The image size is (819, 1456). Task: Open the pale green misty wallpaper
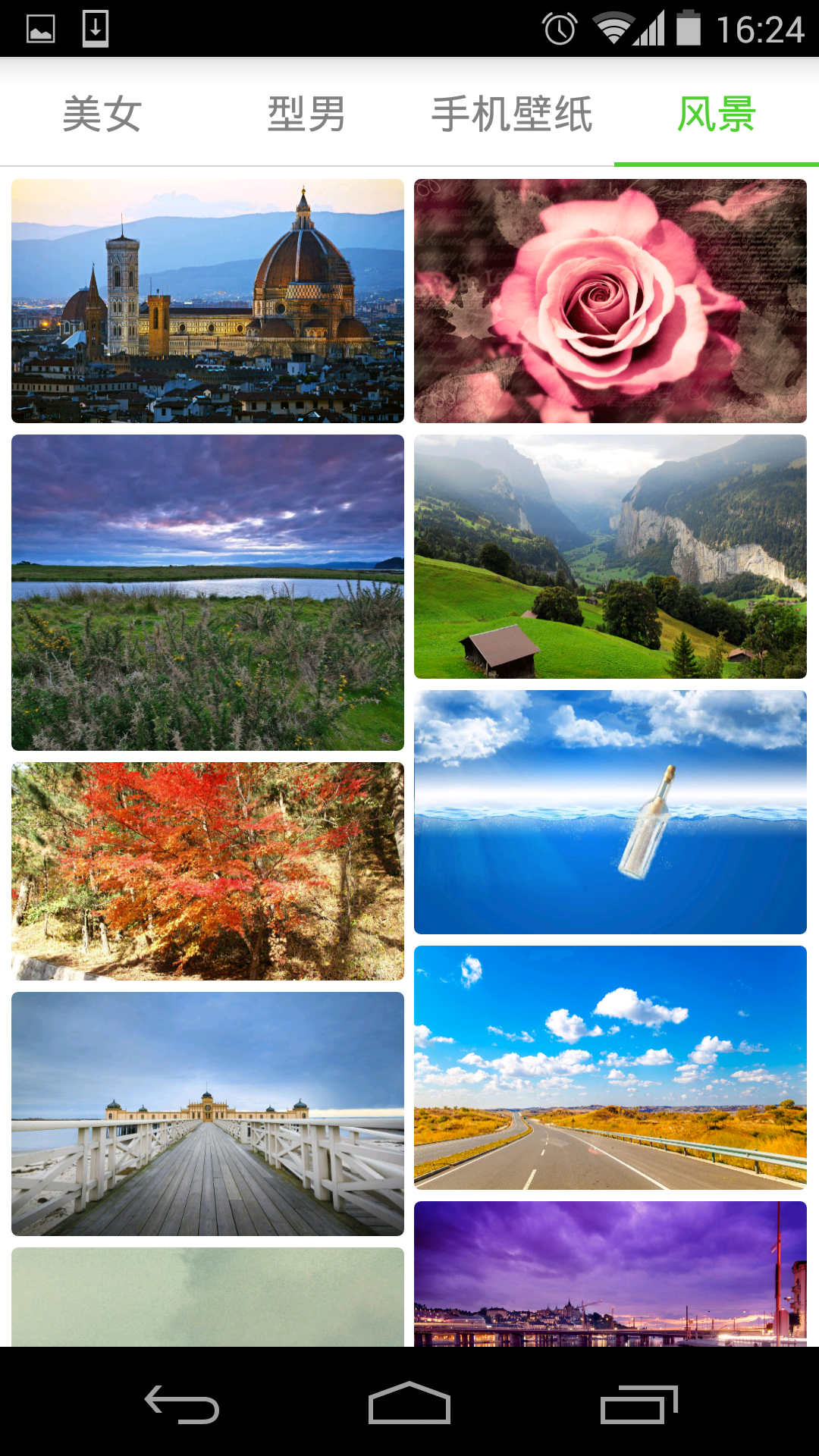pos(208,1297)
